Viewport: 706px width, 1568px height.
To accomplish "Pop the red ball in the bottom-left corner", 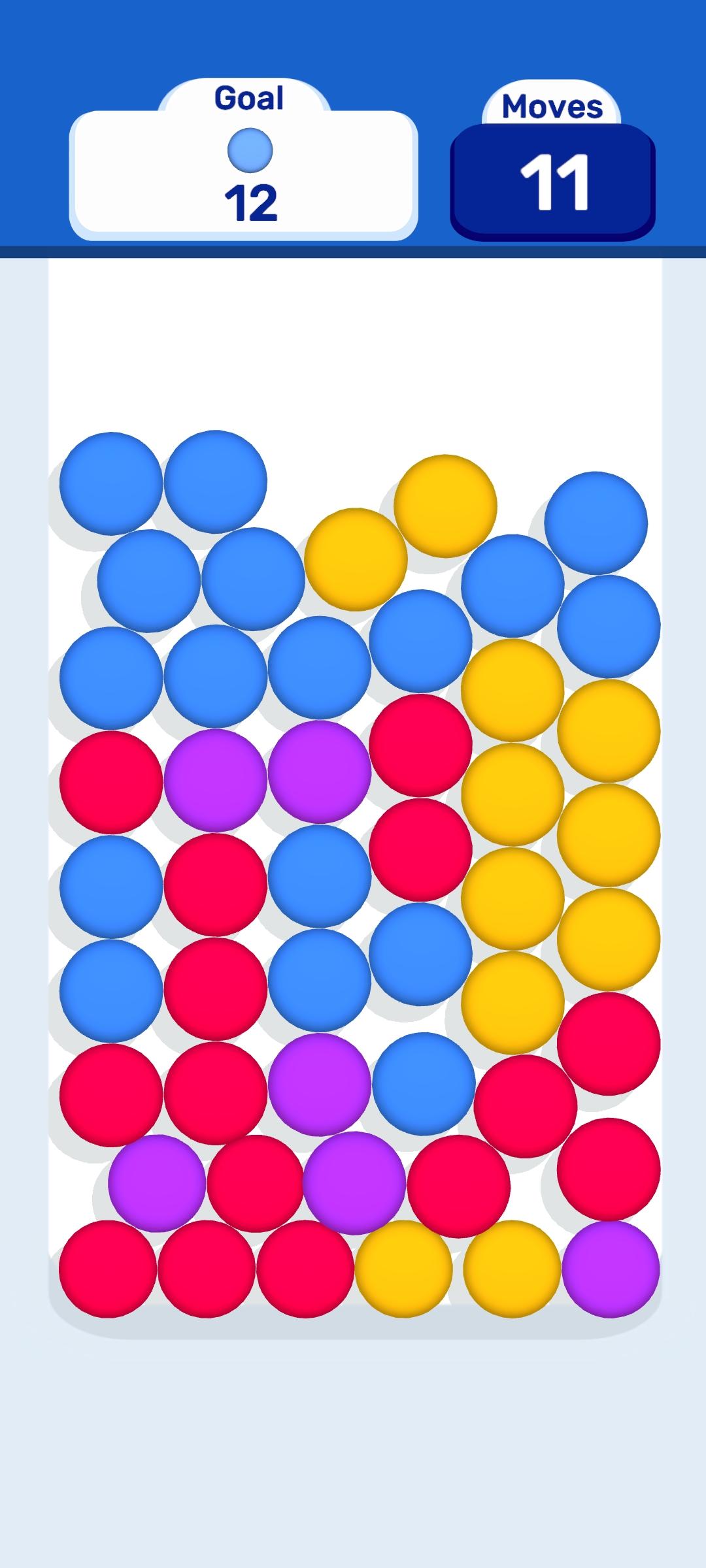I will click(108, 1269).
